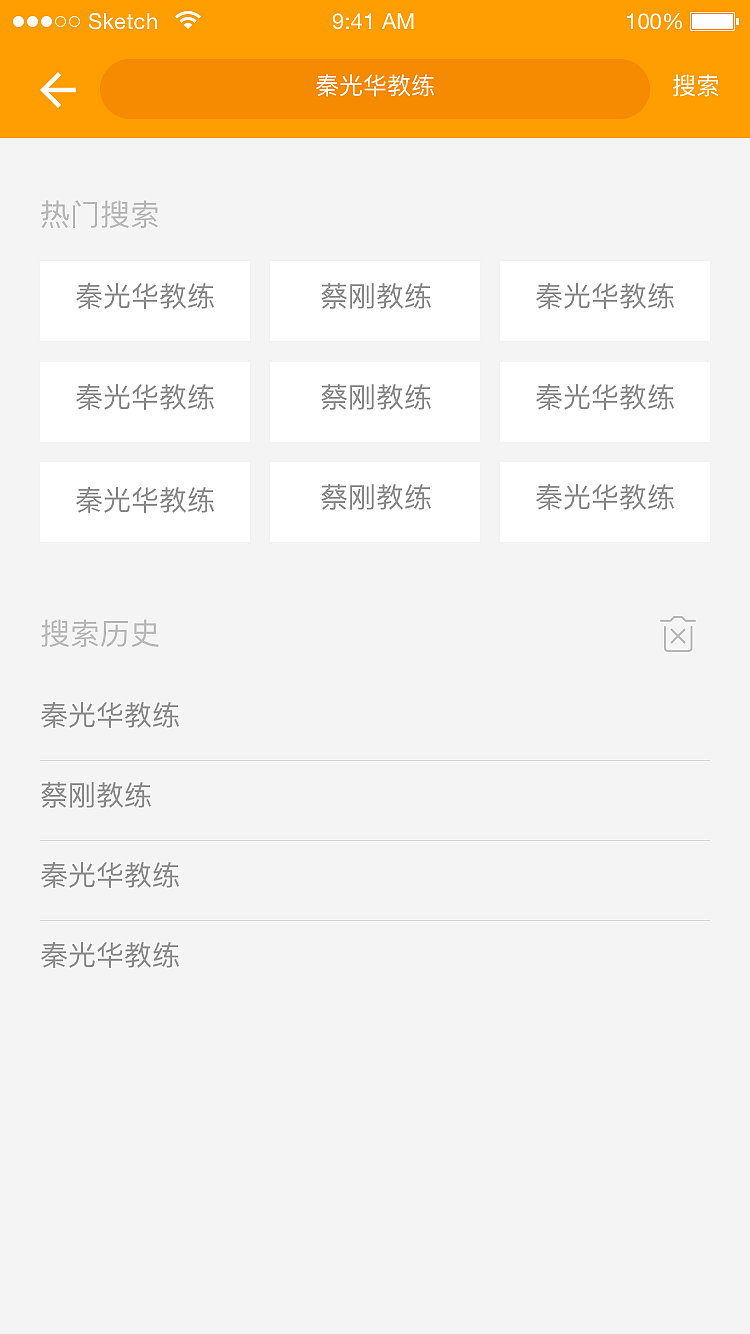Tap the middle-row 蔡刚教练 hot search tag
The image size is (750, 1334).
374,401
